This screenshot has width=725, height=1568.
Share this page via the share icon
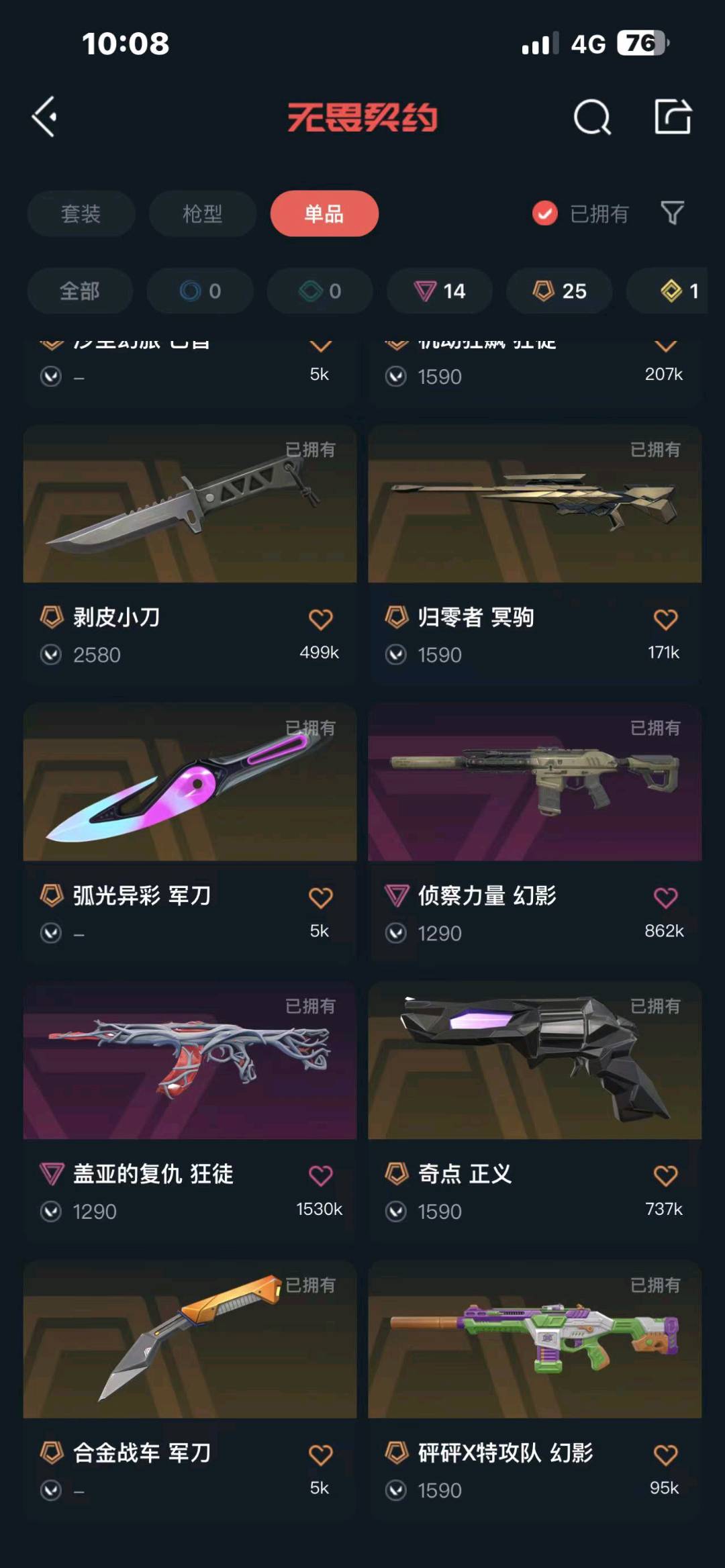pos(673,117)
